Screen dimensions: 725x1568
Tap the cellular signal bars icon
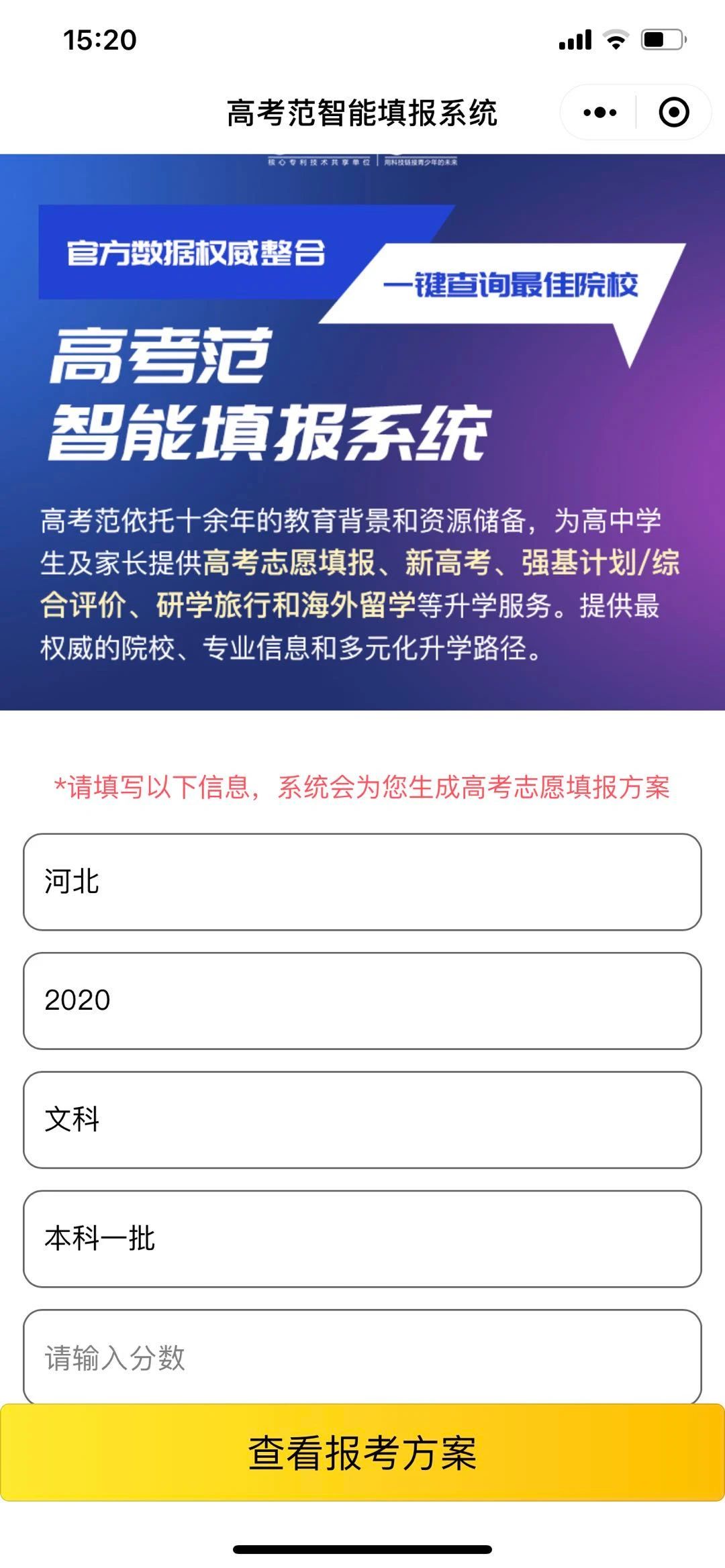click(576, 40)
